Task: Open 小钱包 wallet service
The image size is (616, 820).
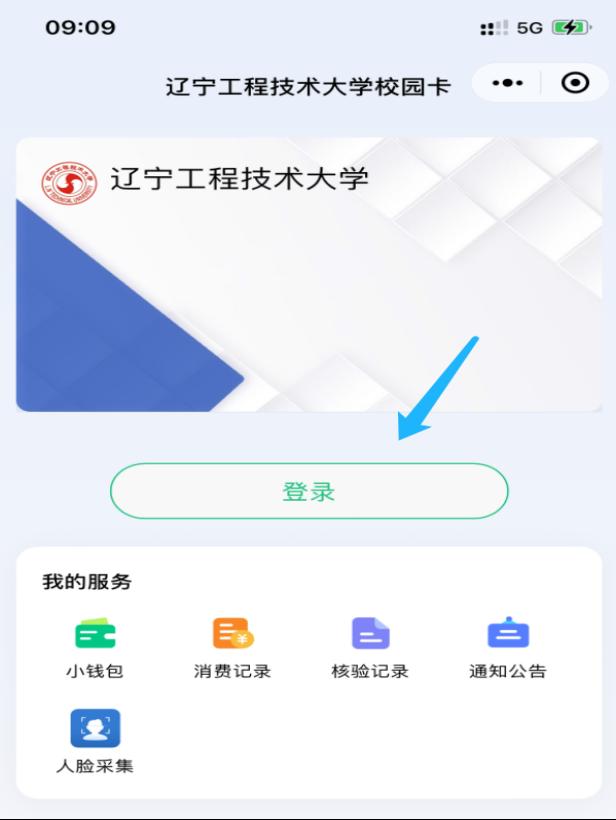Action: point(94,646)
